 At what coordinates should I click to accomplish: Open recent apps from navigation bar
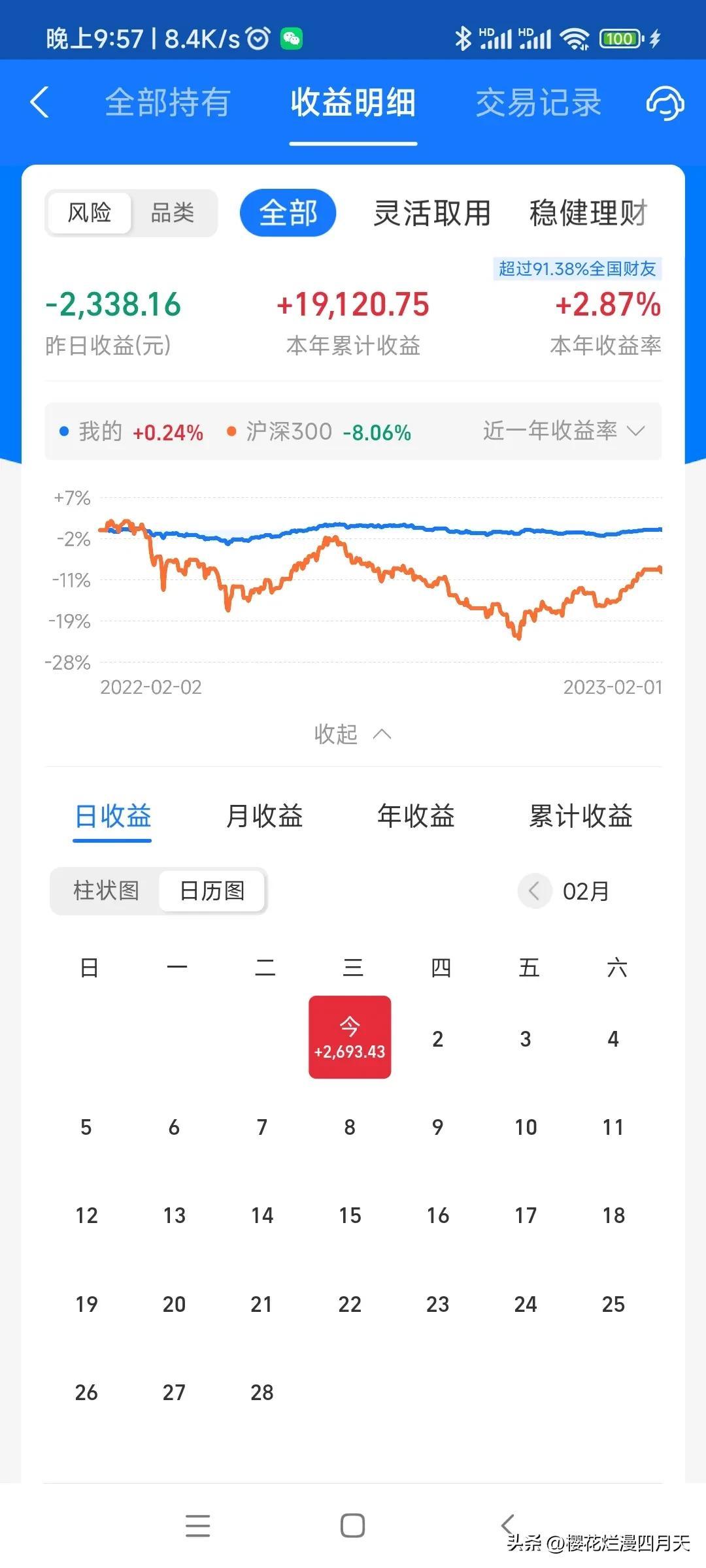[197, 1526]
